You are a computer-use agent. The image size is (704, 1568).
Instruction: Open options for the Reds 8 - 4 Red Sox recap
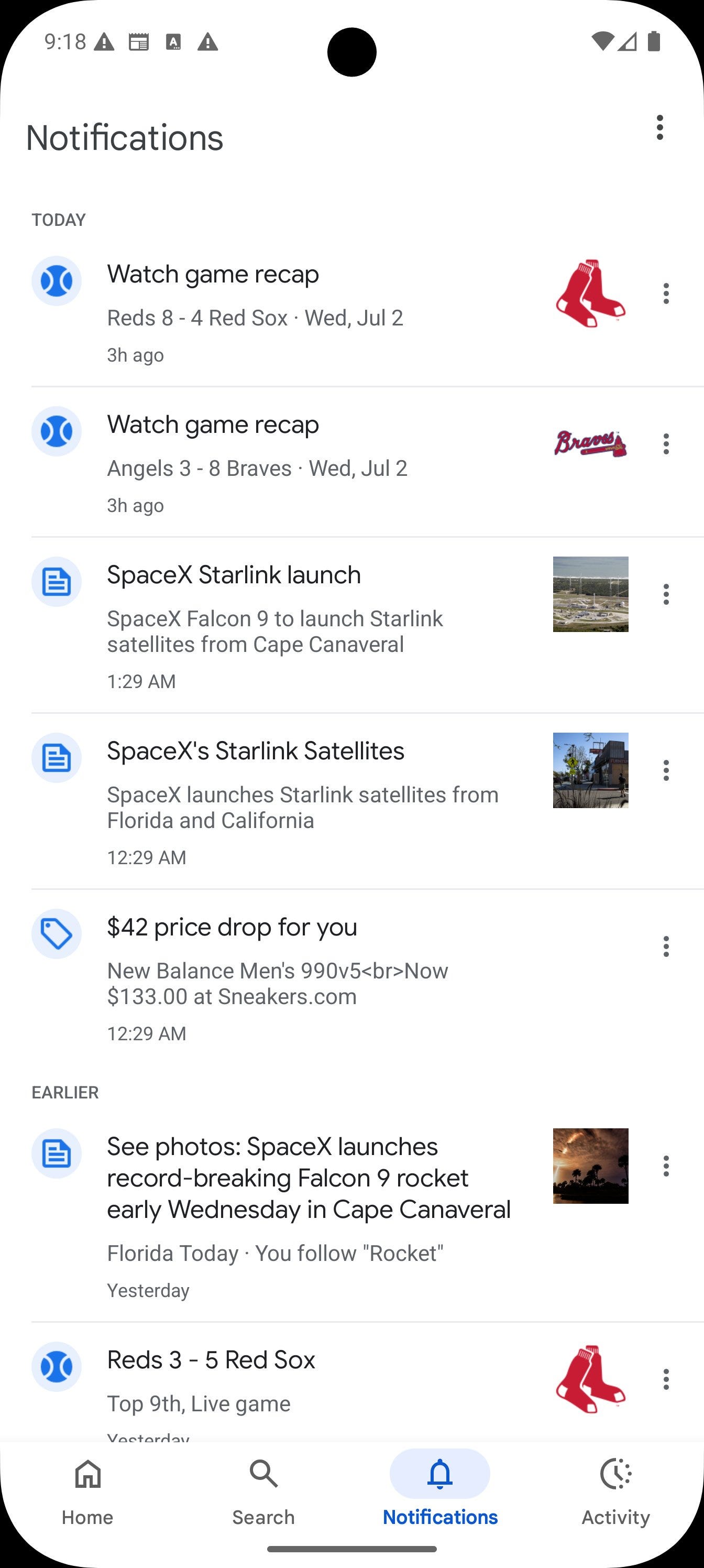[x=666, y=293]
